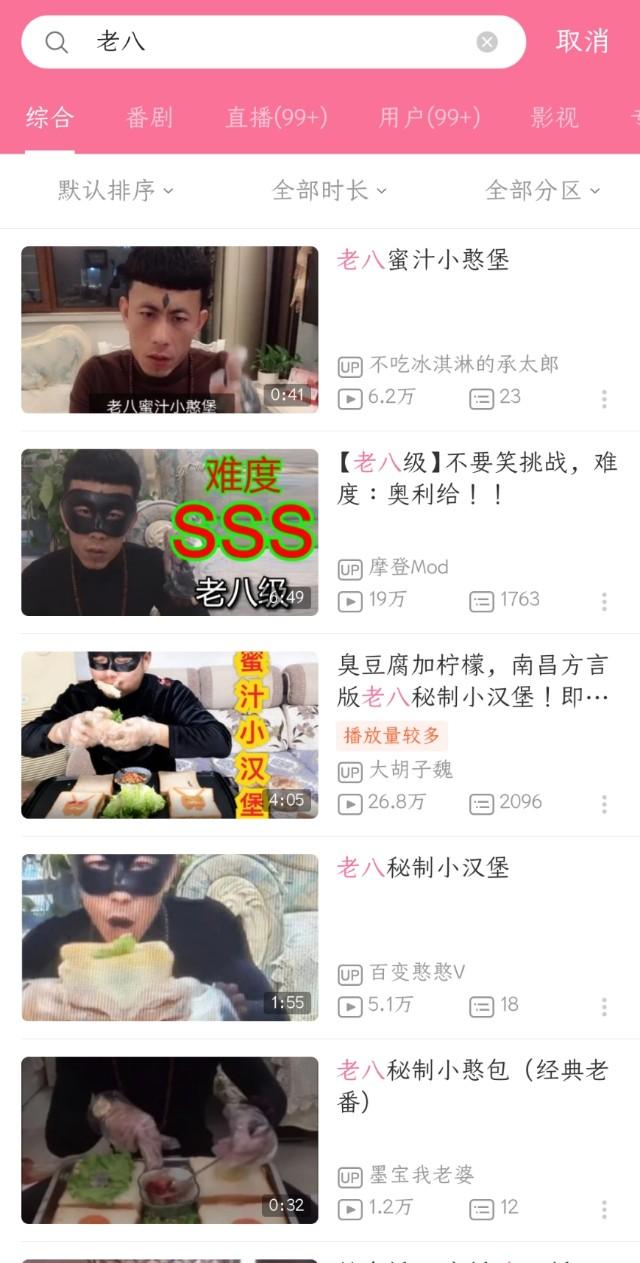Switch to the 番剧 tab

coord(149,118)
